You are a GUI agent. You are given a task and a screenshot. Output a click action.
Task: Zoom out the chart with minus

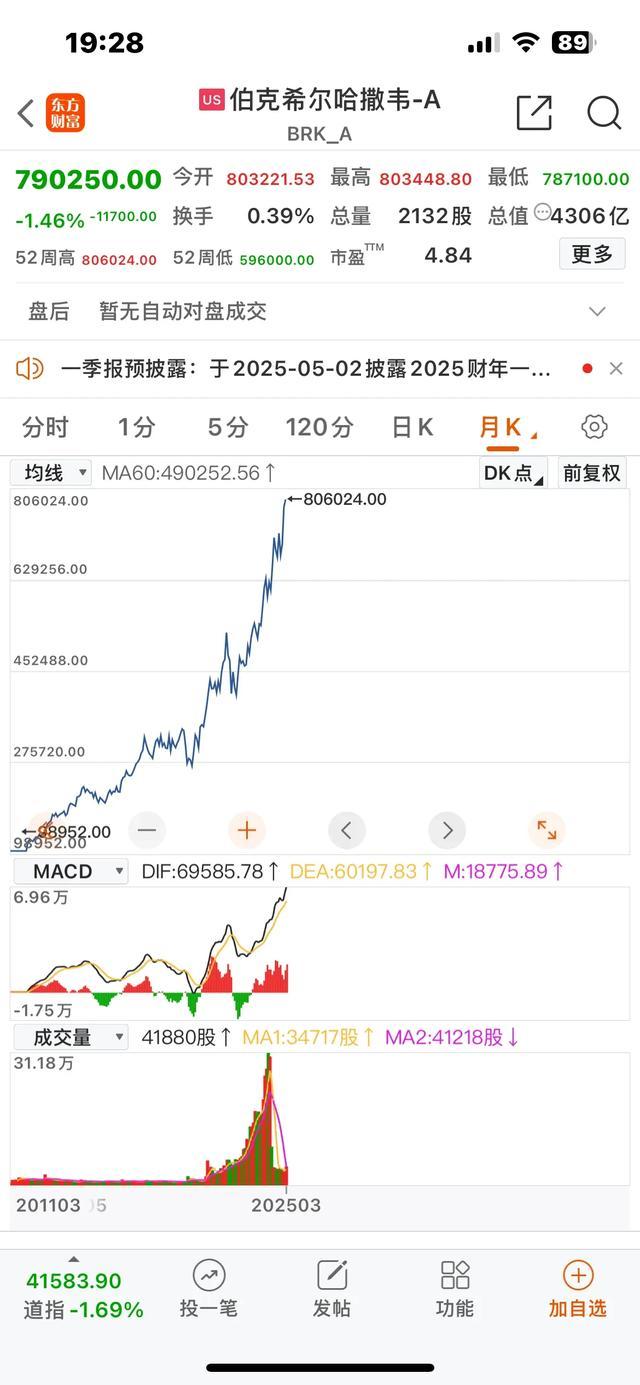click(x=147, y=830)
